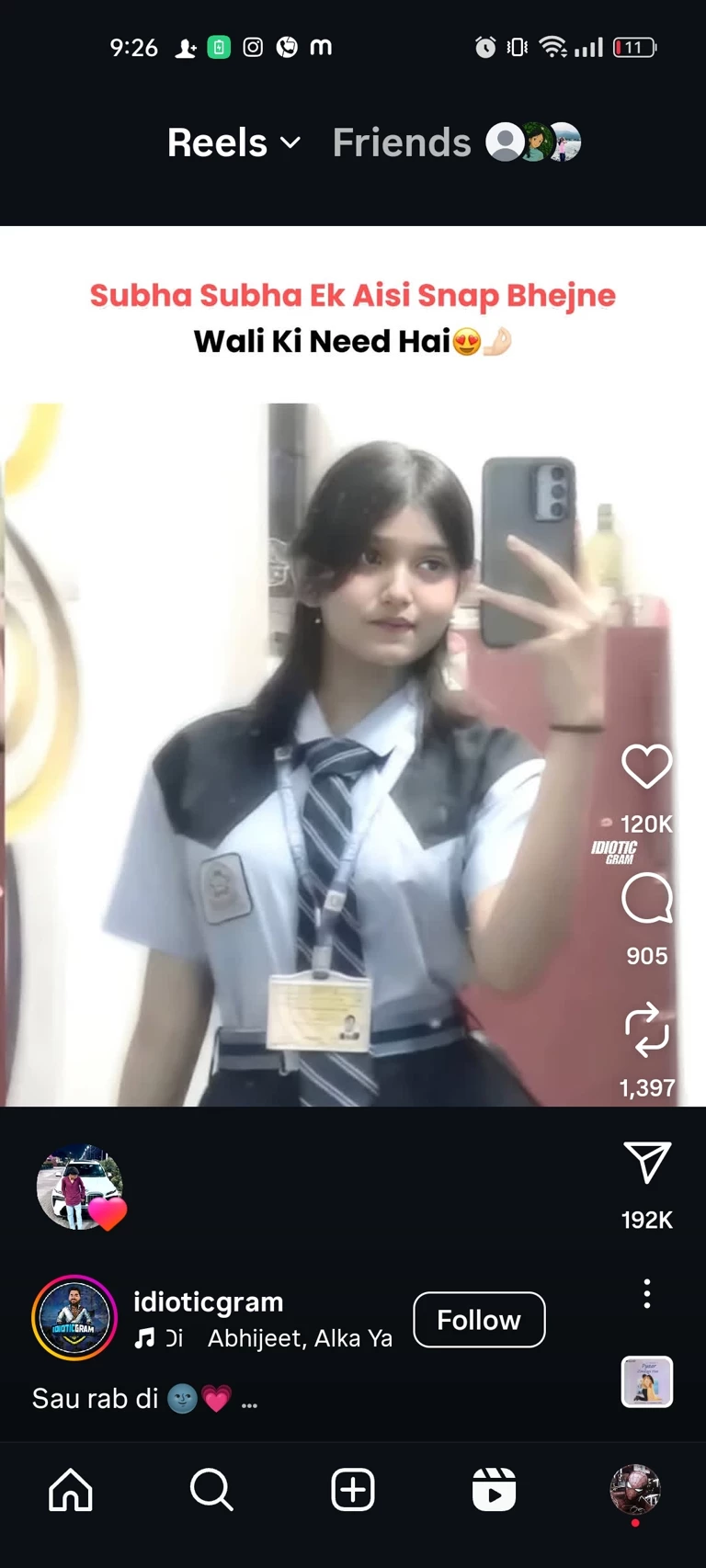Go to the Home tab

pyautogui.click(x=71, y=1490)
